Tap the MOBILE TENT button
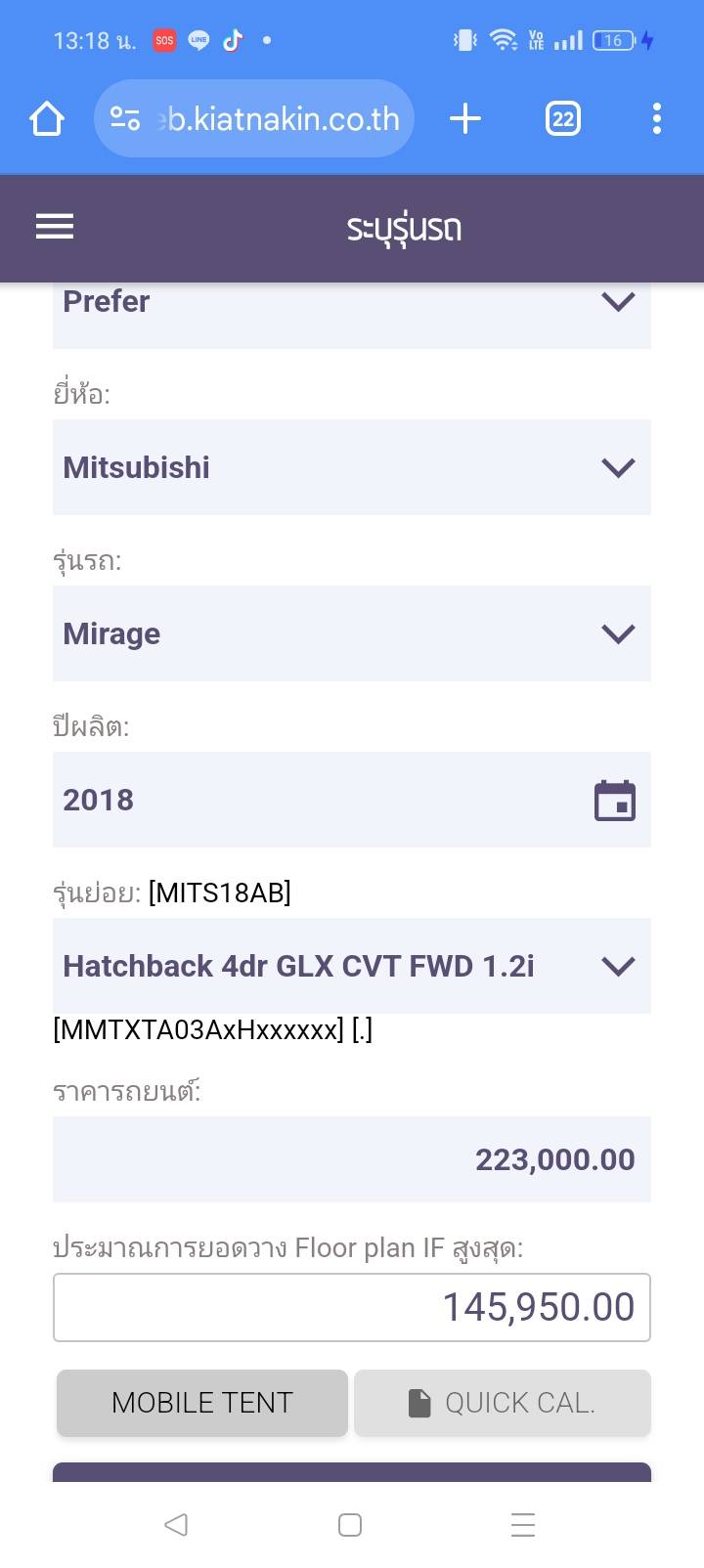Image resolution: width=704 pixels, height=1568 pixels. pos(202,1403)
